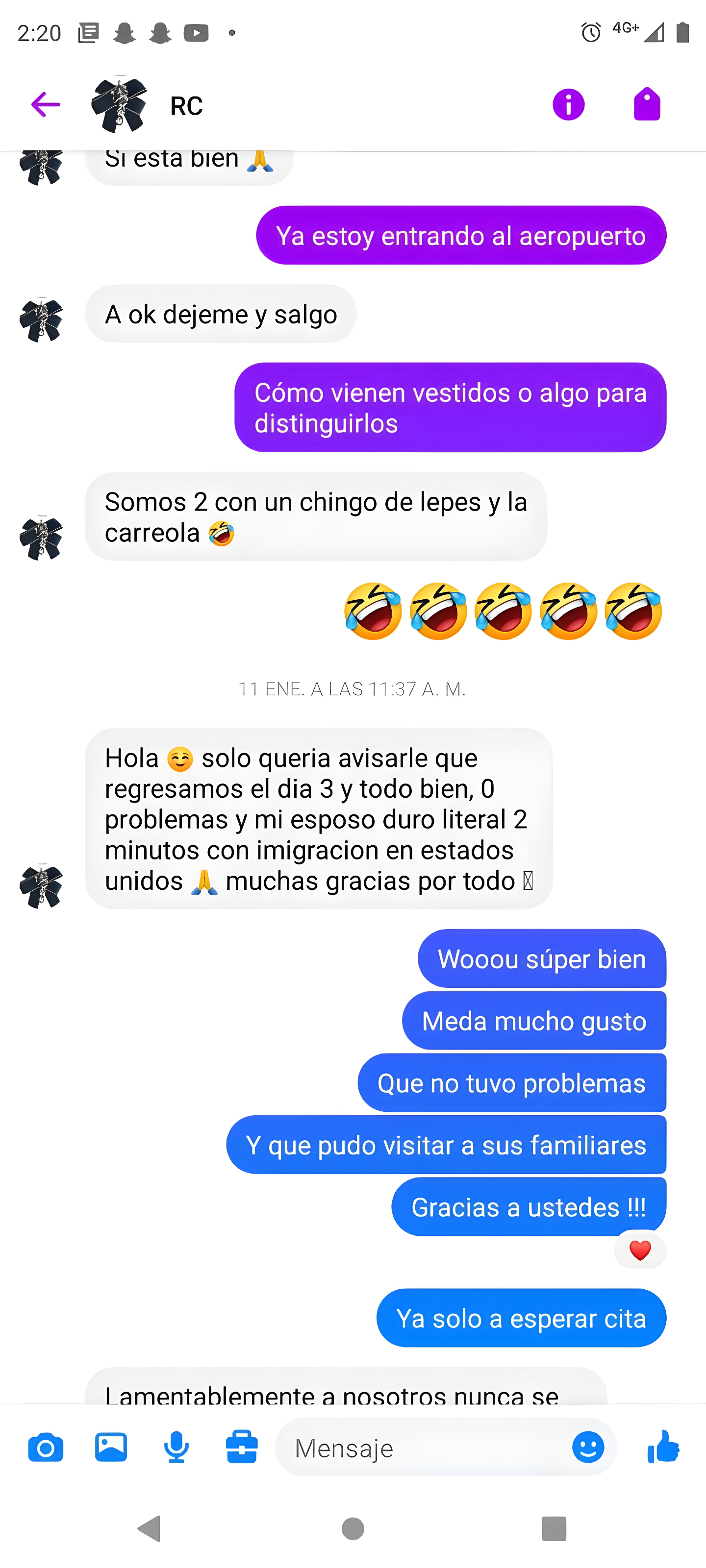Focus the Mensaje text field
This screenshot has width=706, height=1568.
coord(420,1447)
